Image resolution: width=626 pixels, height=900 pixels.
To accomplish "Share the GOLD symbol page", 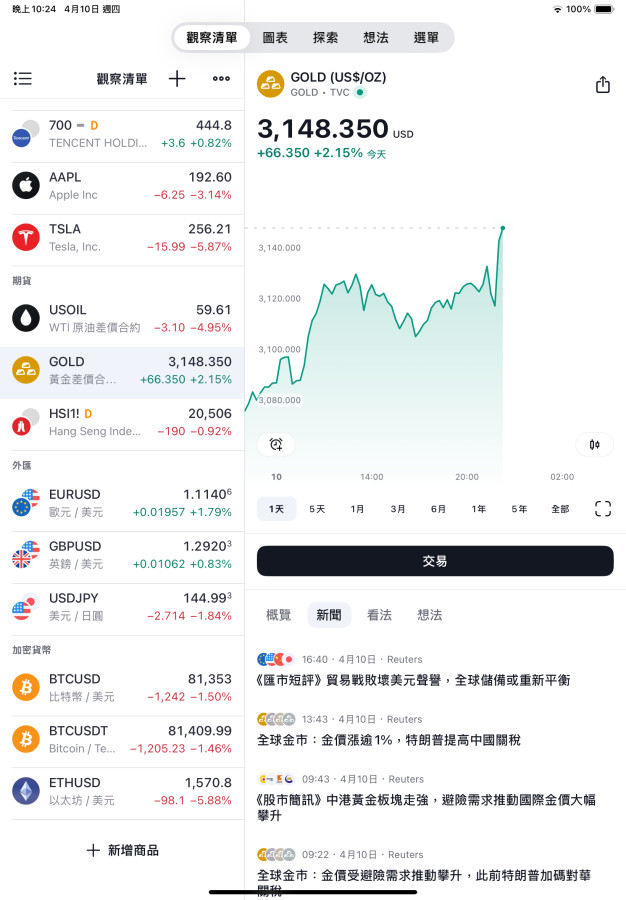I will (602, 85).
